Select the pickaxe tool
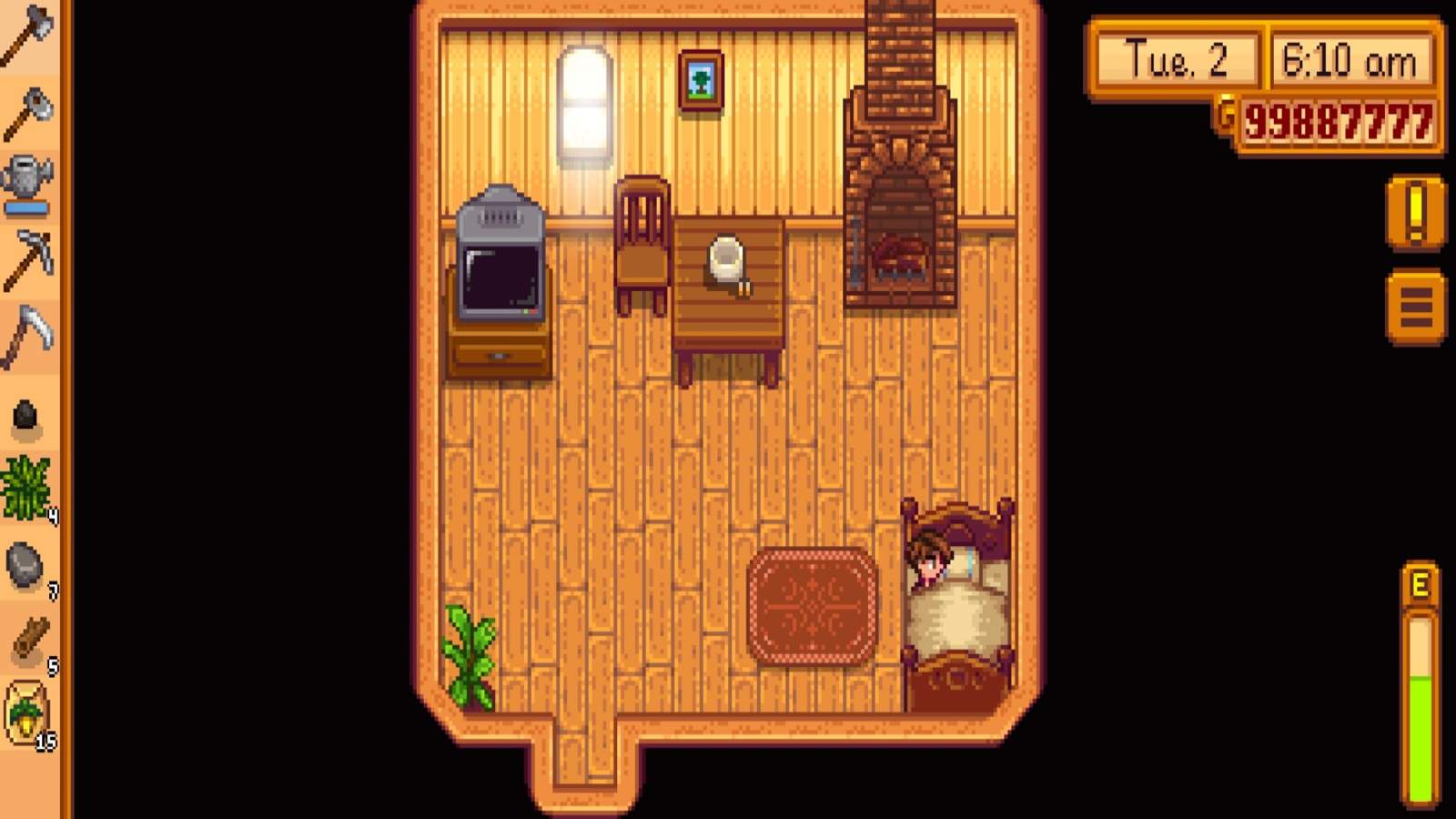 (27, 260)
